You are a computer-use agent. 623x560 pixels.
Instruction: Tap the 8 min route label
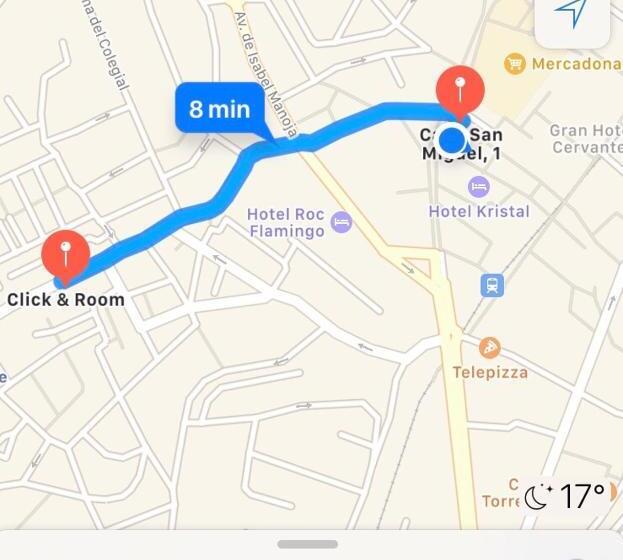click(219, 109)
